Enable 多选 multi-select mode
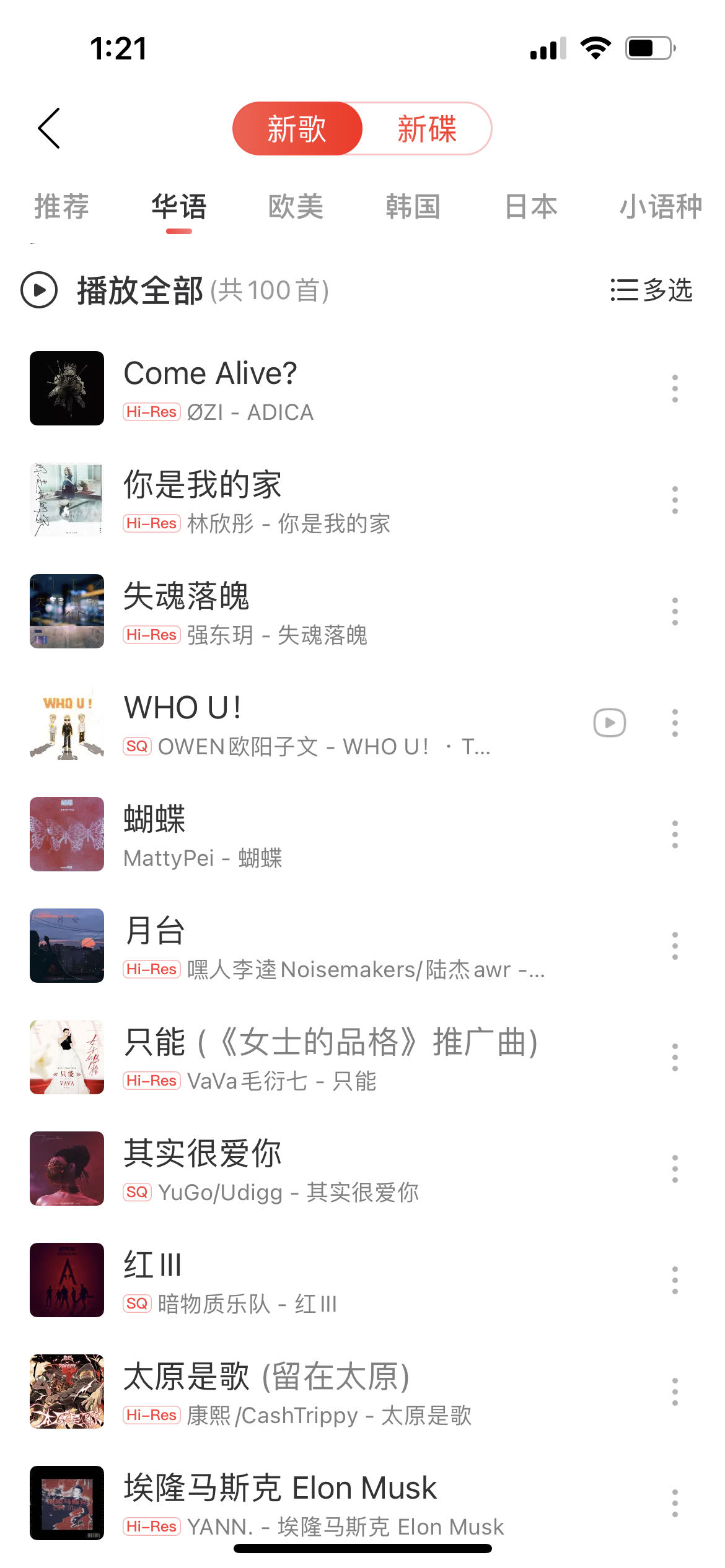 tap(652, 290)
